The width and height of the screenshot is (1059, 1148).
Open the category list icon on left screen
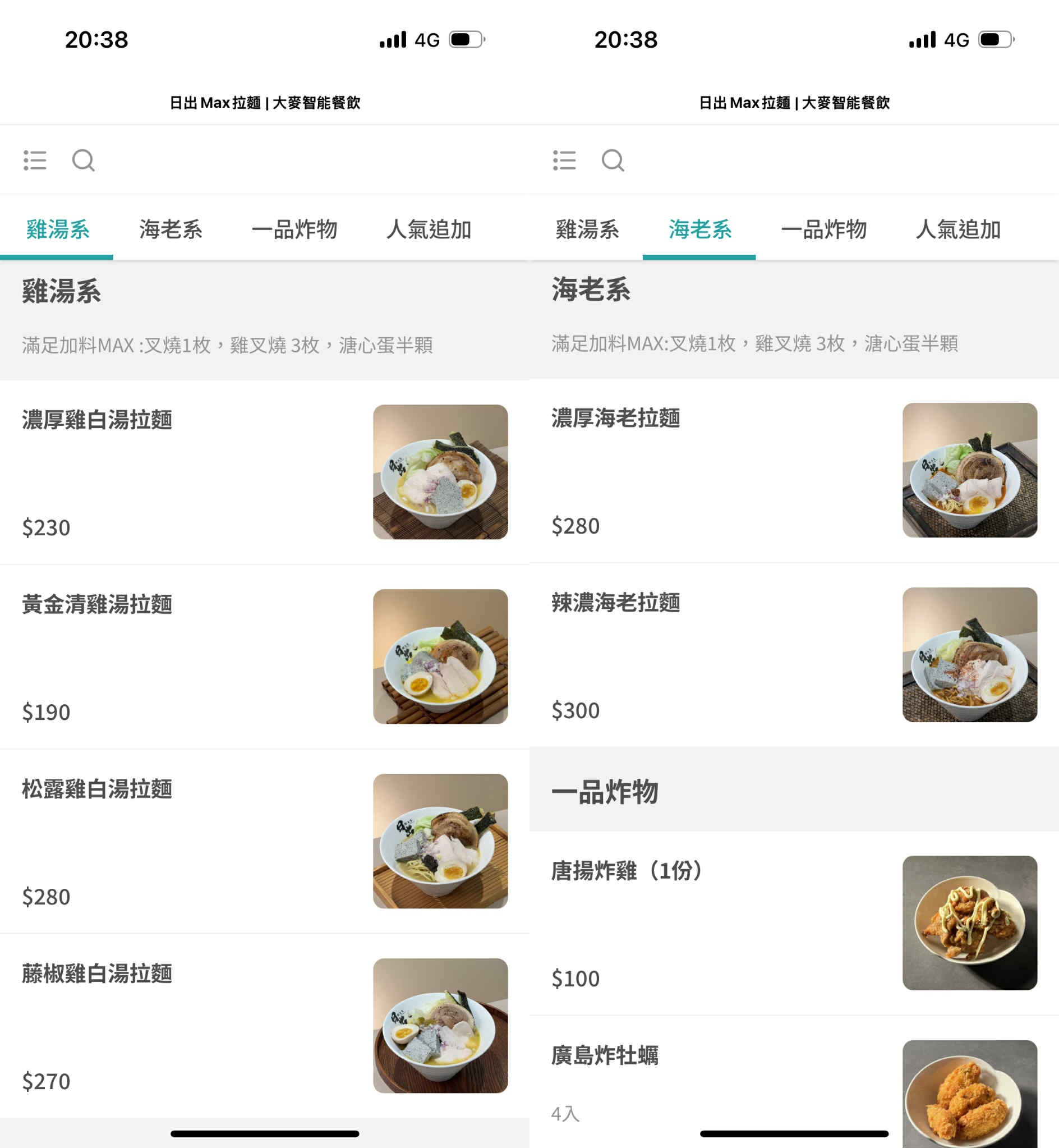pyautogui.click(x=35, y=160)
